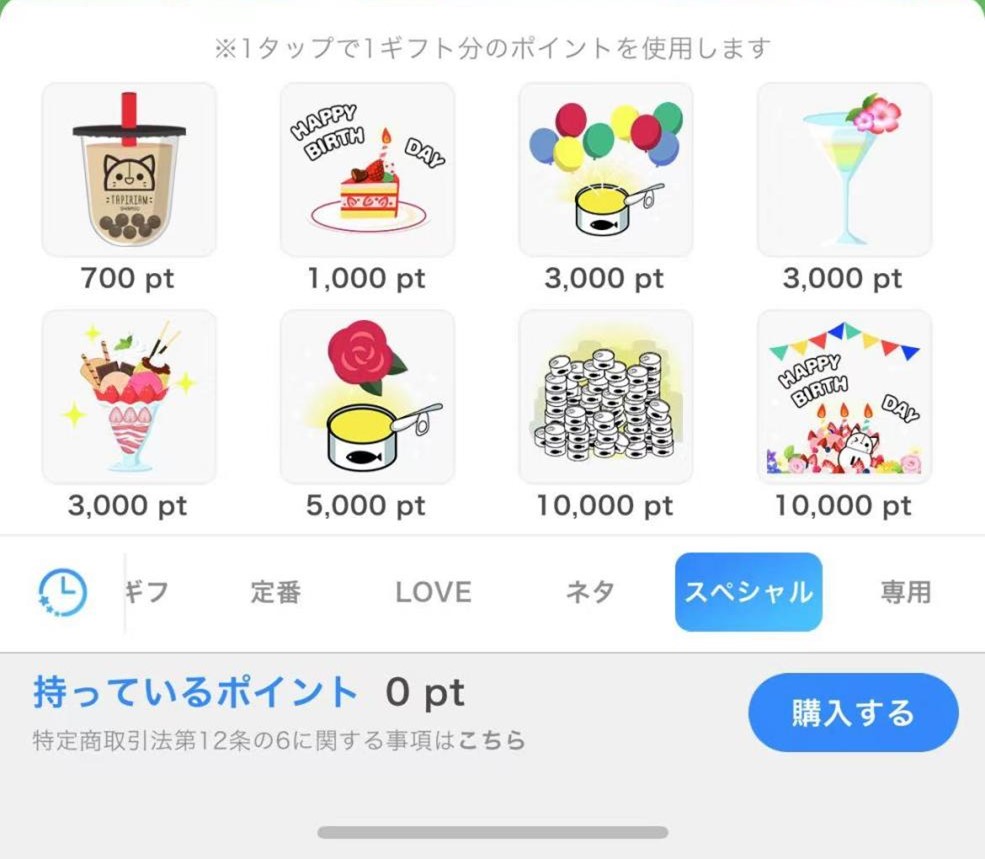Select the 5,000 pt rose gift
Image resolution: width=985 pixels, height=859 pixels.
tap(367, 396)
